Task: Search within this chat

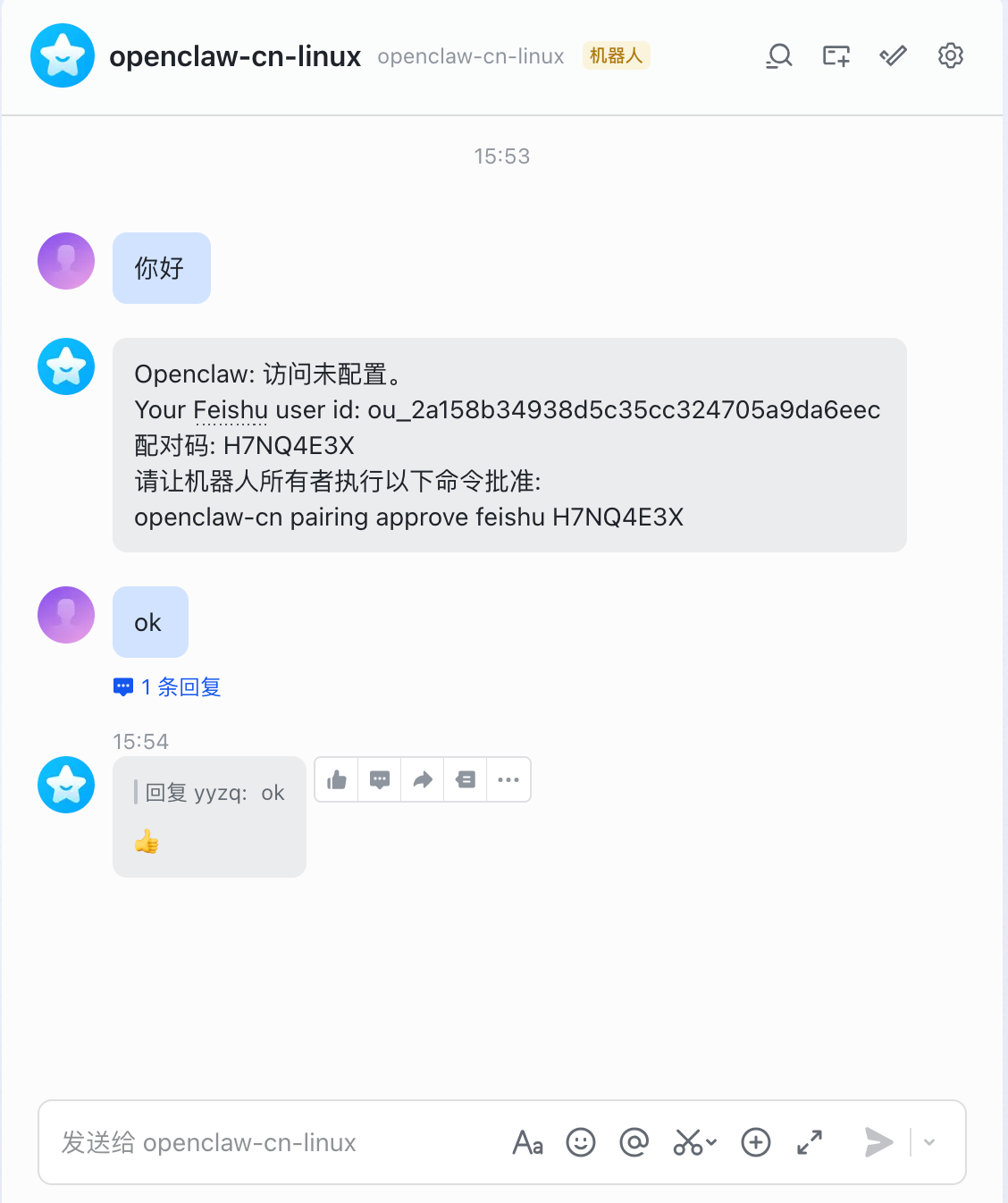Action: click(779, 56)
